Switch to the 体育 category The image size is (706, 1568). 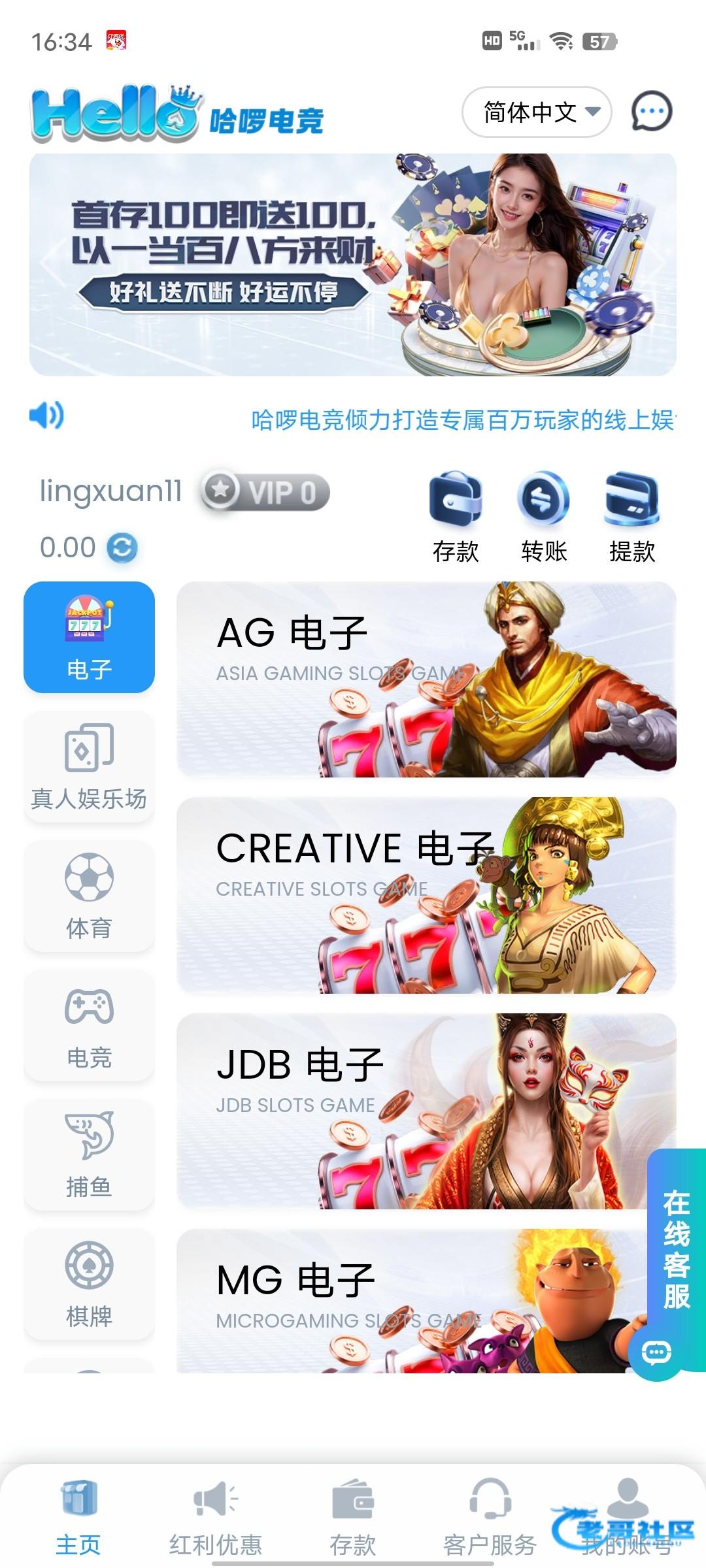[90, 896]
